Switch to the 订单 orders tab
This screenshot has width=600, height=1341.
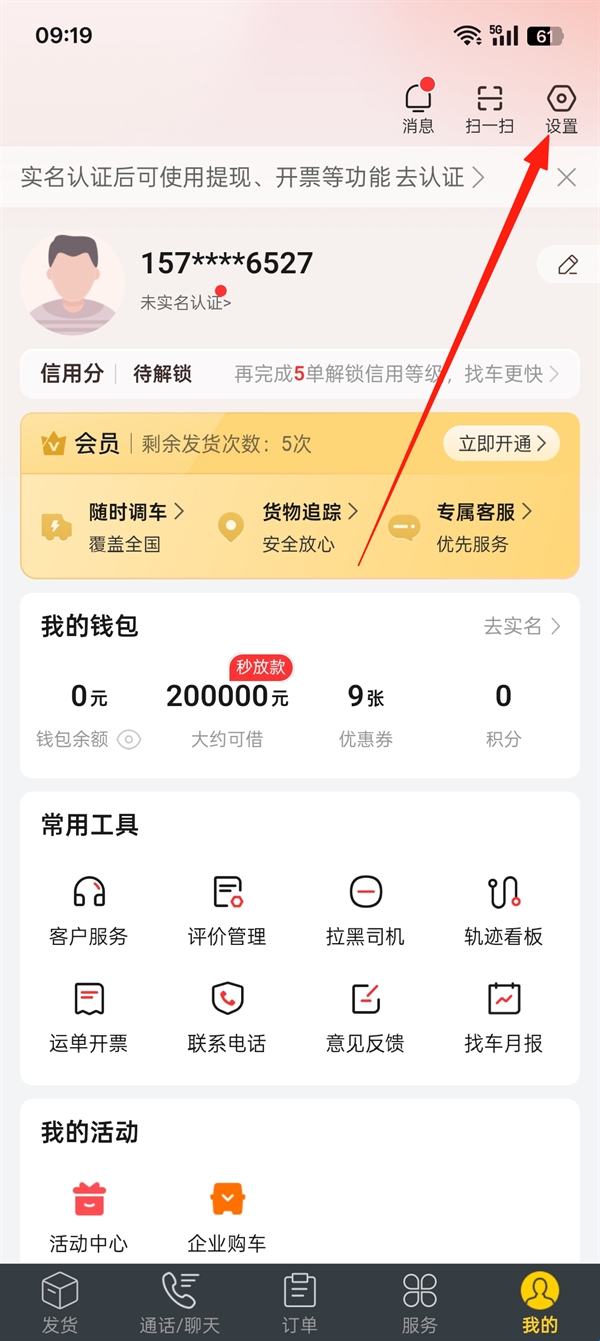(x=300, y=1303)
